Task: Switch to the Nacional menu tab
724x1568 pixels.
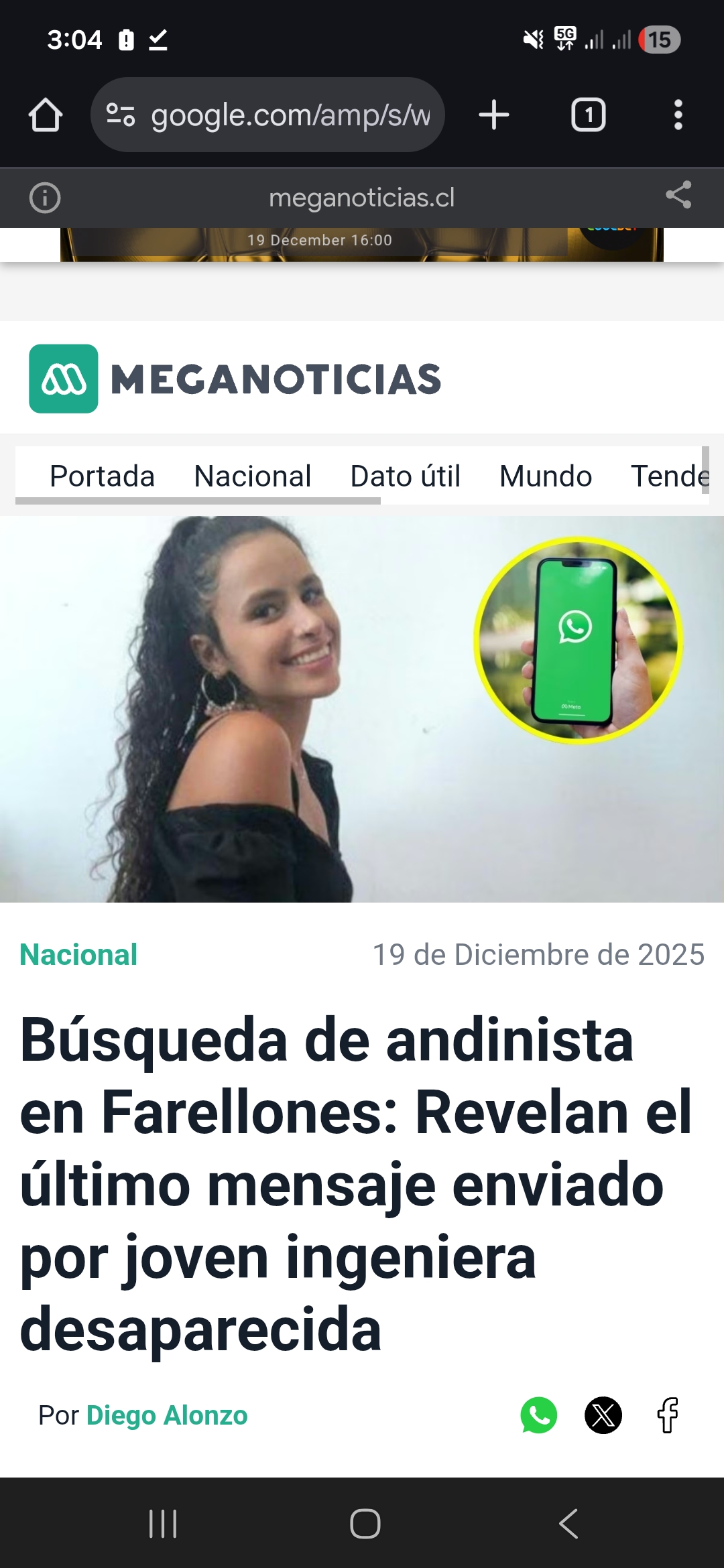Action: click(252, 476)
